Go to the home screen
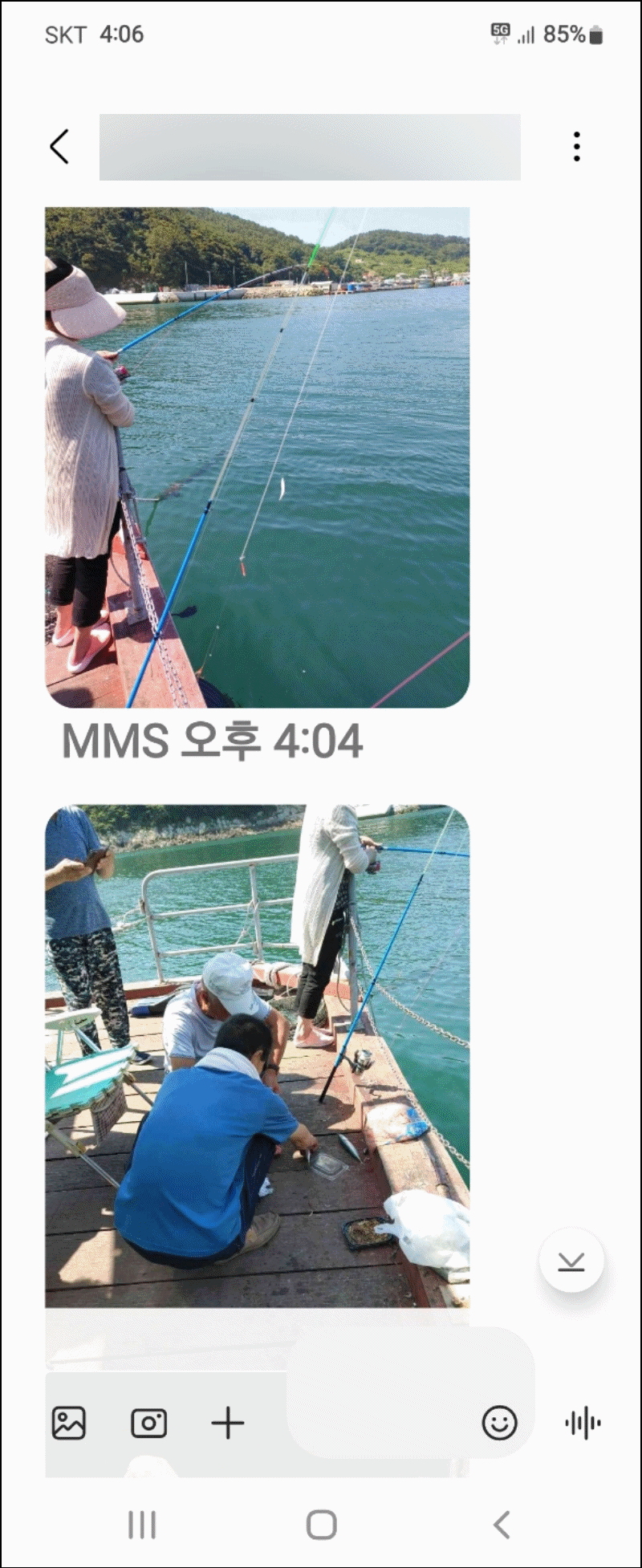Image resolution: width=642 pixels, height=1568 pixels. (322, 1525)
